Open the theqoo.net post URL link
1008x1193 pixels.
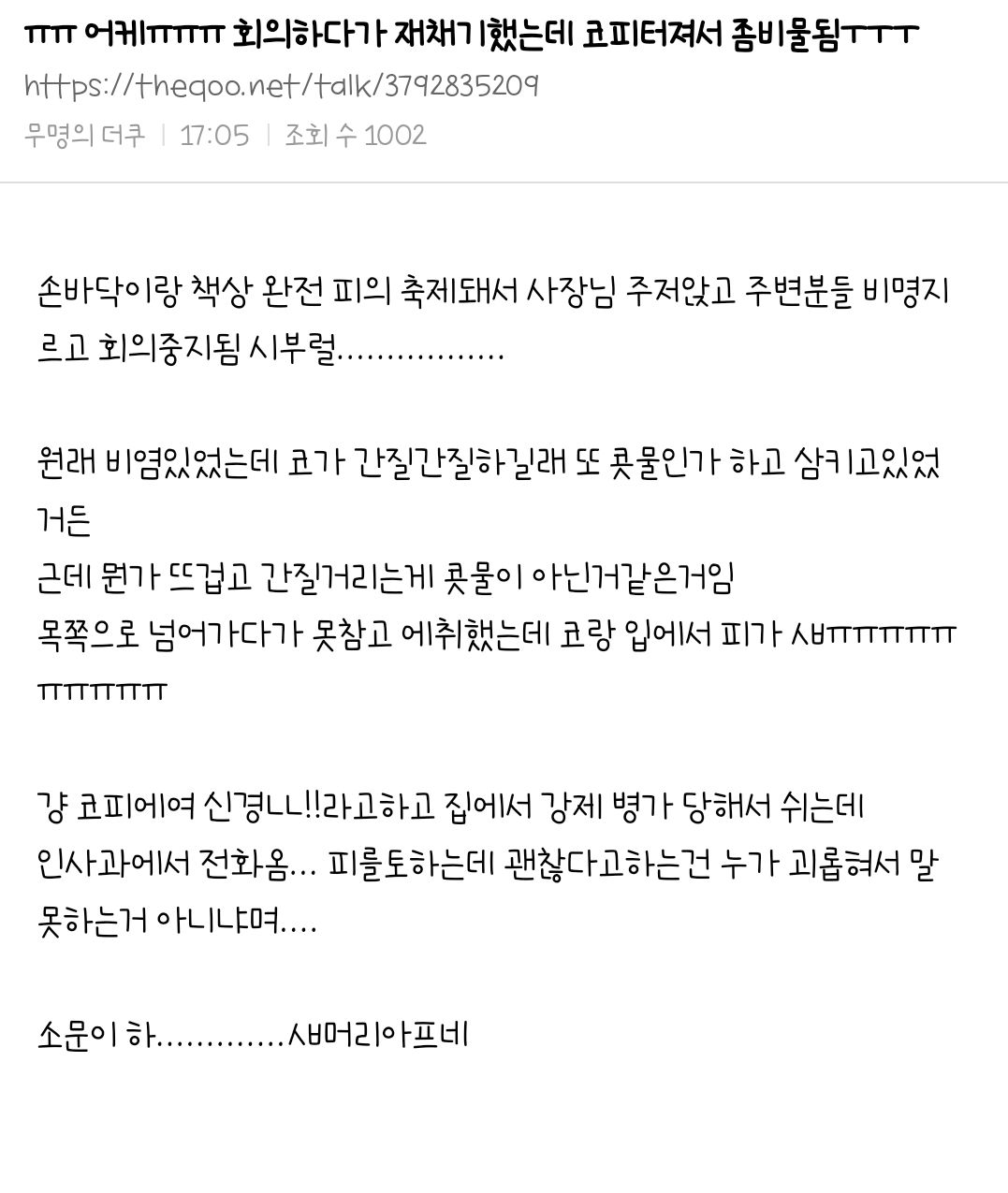point(281,86)
